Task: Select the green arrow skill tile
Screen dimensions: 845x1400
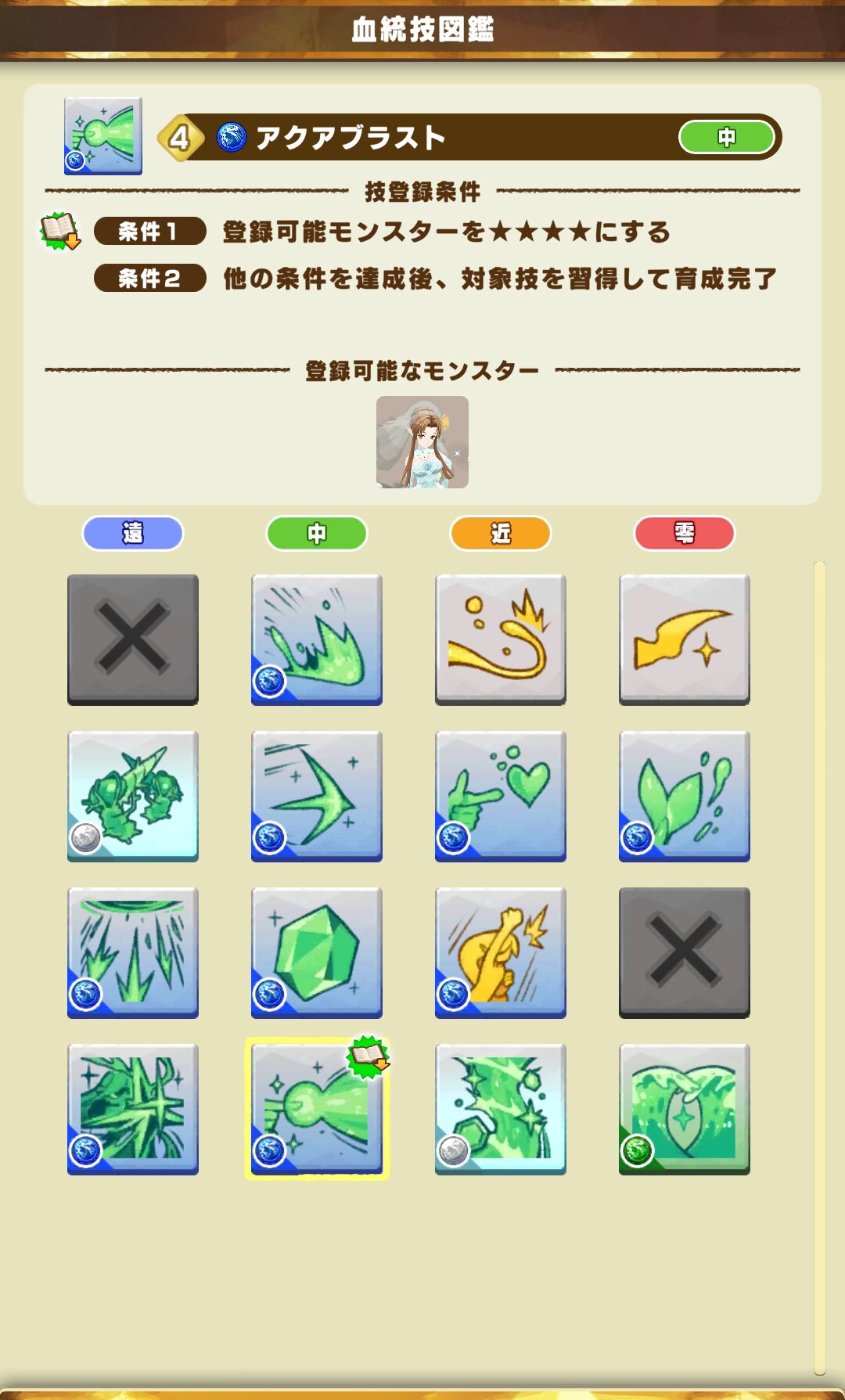Action: tap(317, 796)
